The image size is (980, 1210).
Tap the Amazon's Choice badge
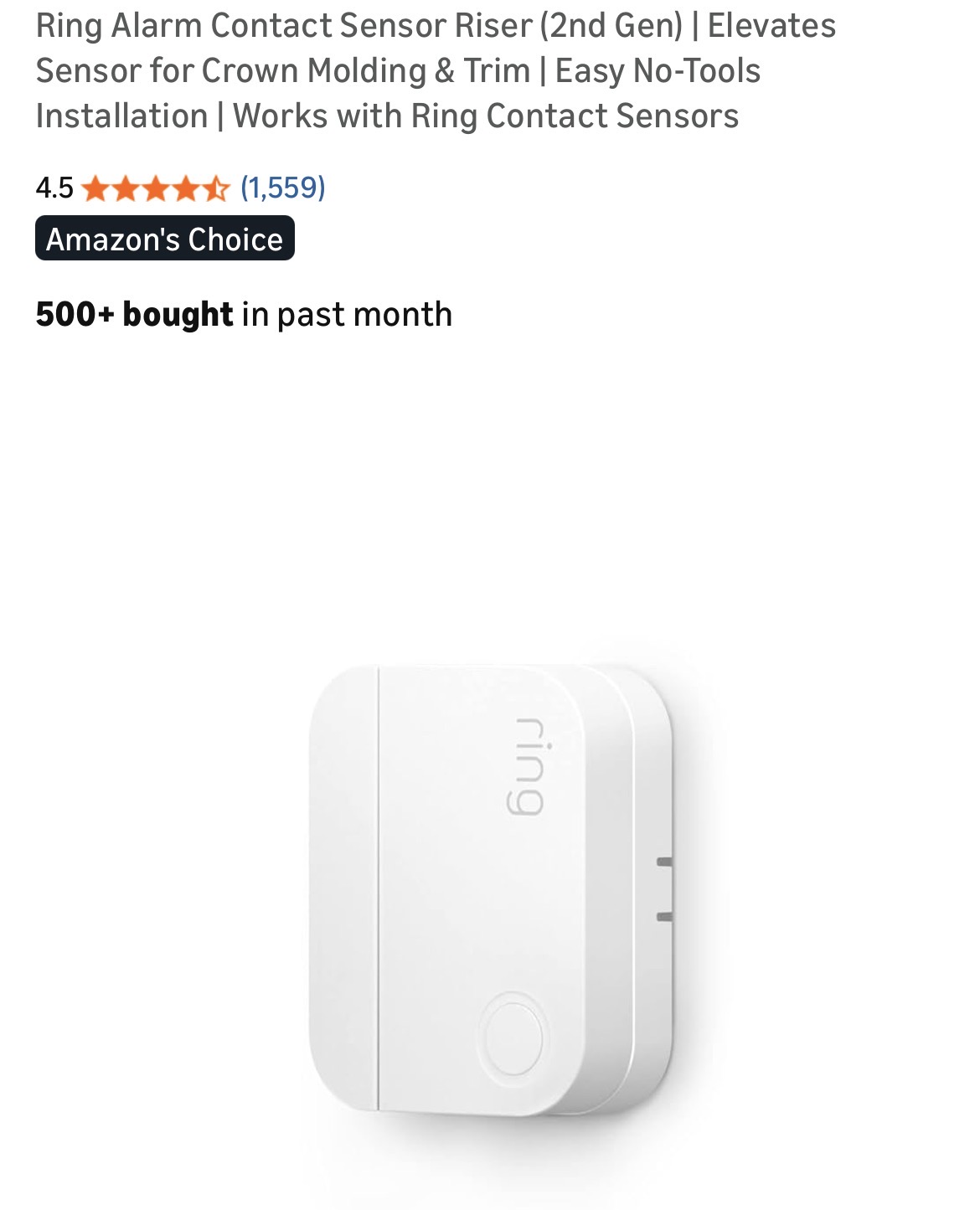click(165, 239)
